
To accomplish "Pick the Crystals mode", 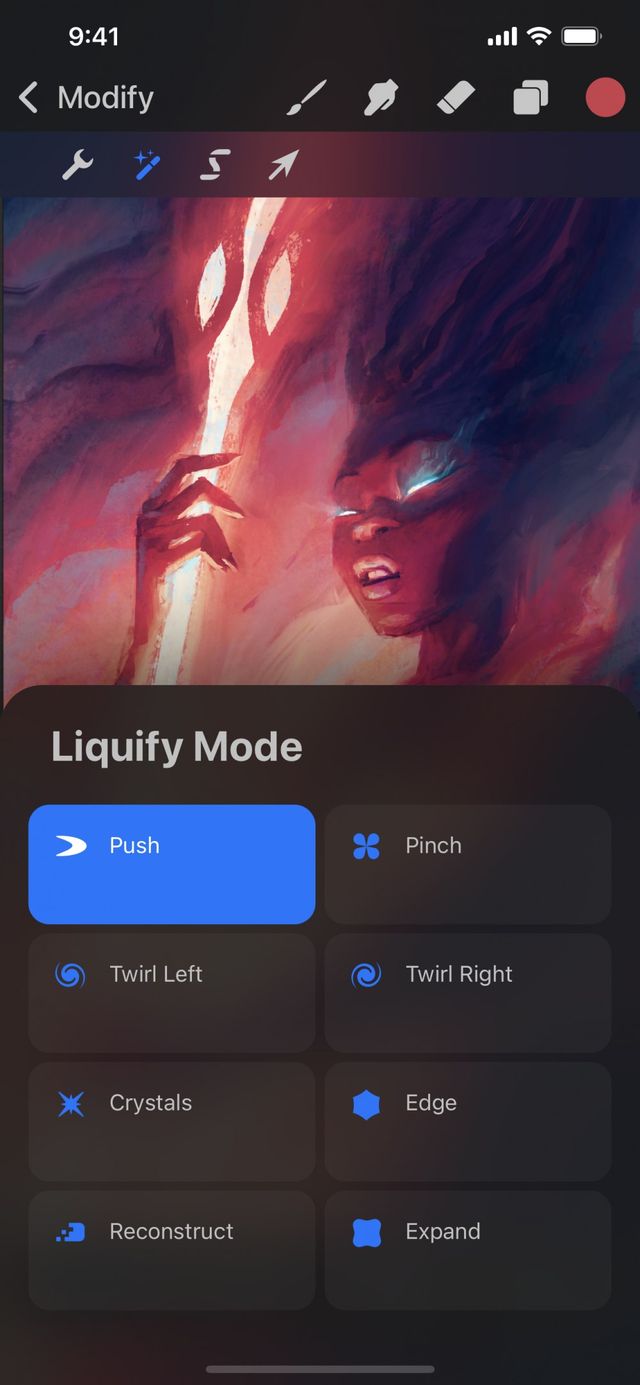I will coord(172,1121).
